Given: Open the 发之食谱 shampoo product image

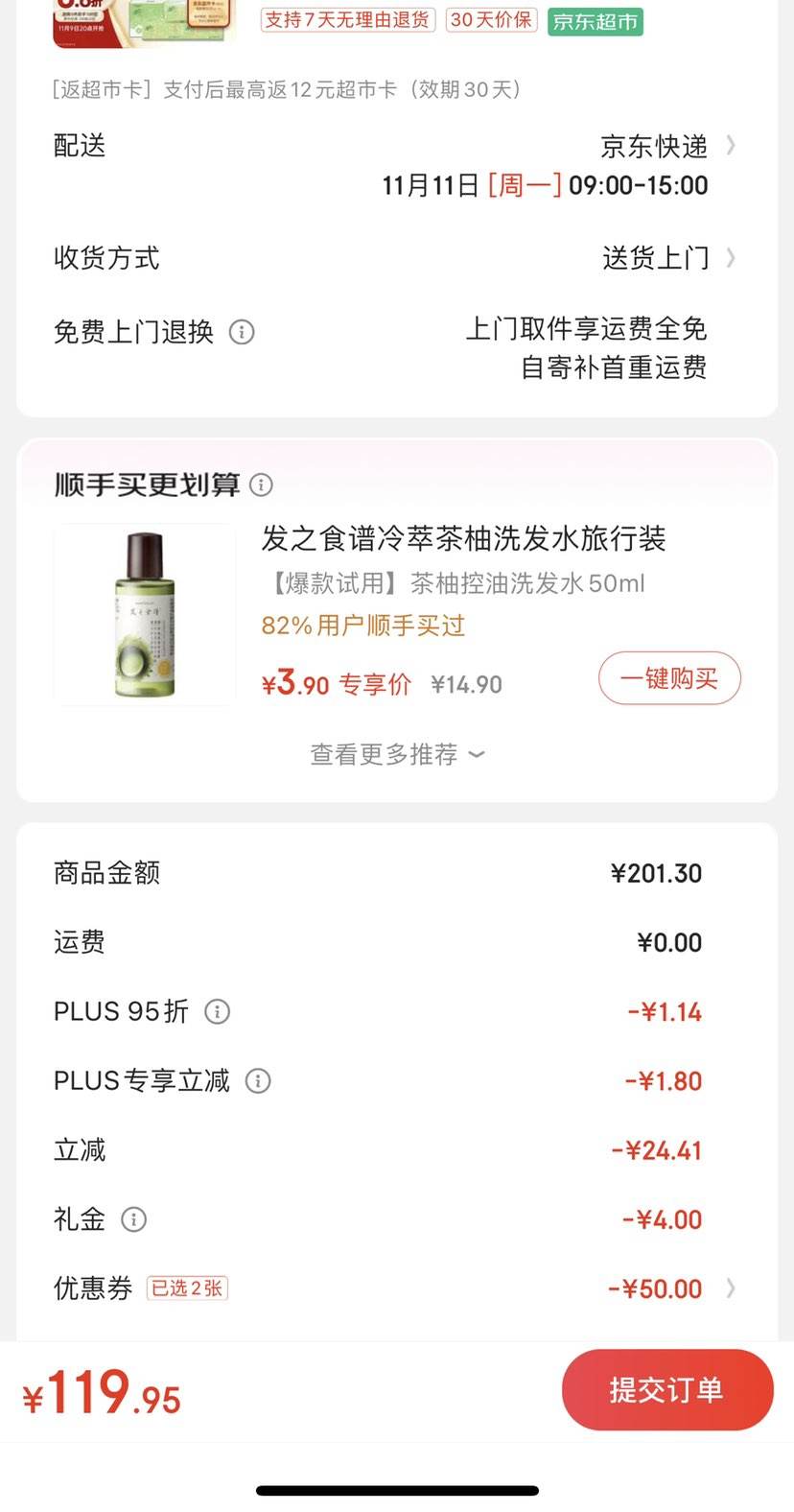Looking at the screenshot, I should coord(145,615).
